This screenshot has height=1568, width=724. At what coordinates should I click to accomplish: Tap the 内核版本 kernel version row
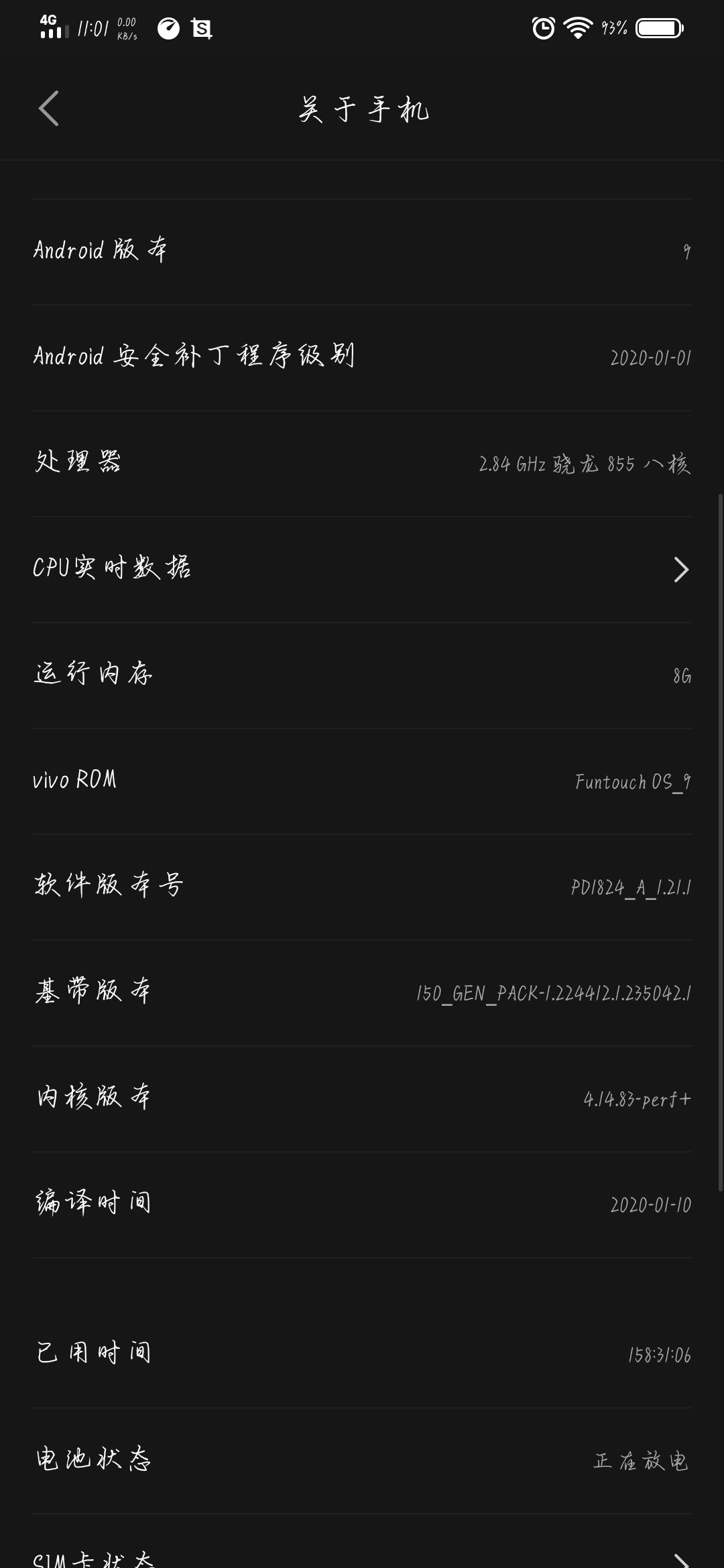(x=362, y=1097)
